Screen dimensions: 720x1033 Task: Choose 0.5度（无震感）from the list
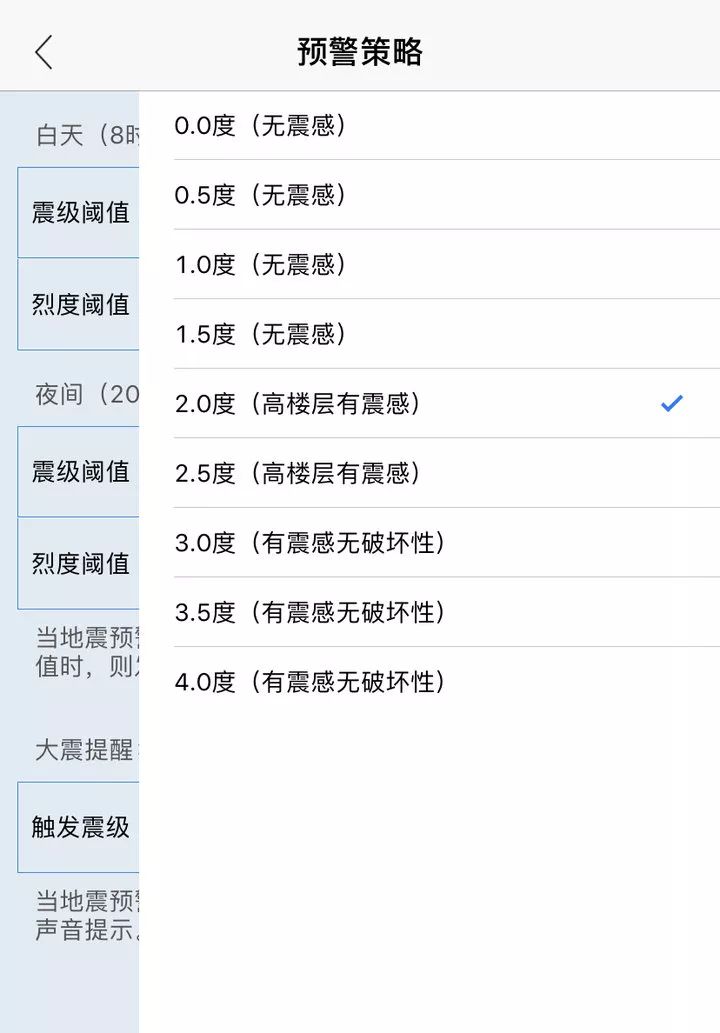point(260,195)
